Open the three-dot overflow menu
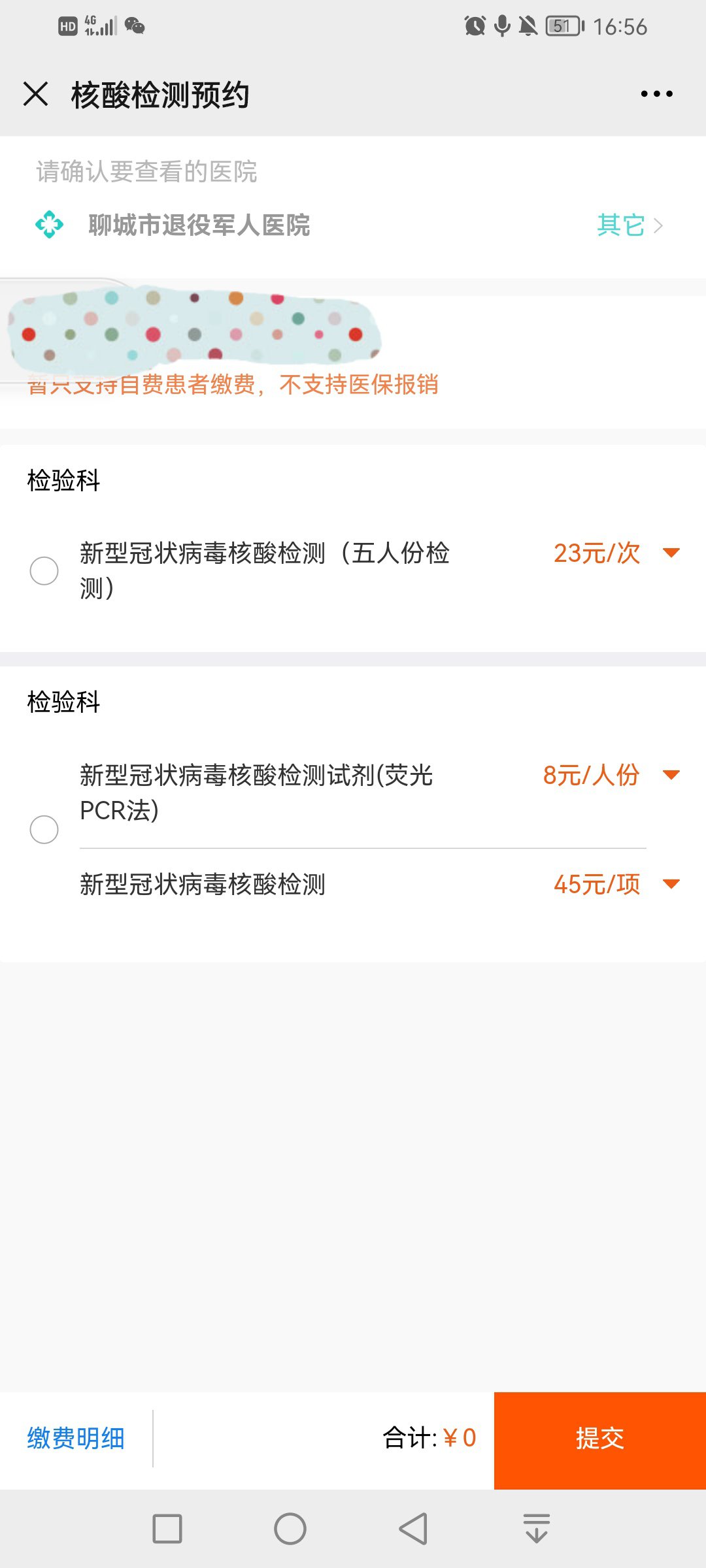Screen dimensions: 706x1568 pos(656,94)
